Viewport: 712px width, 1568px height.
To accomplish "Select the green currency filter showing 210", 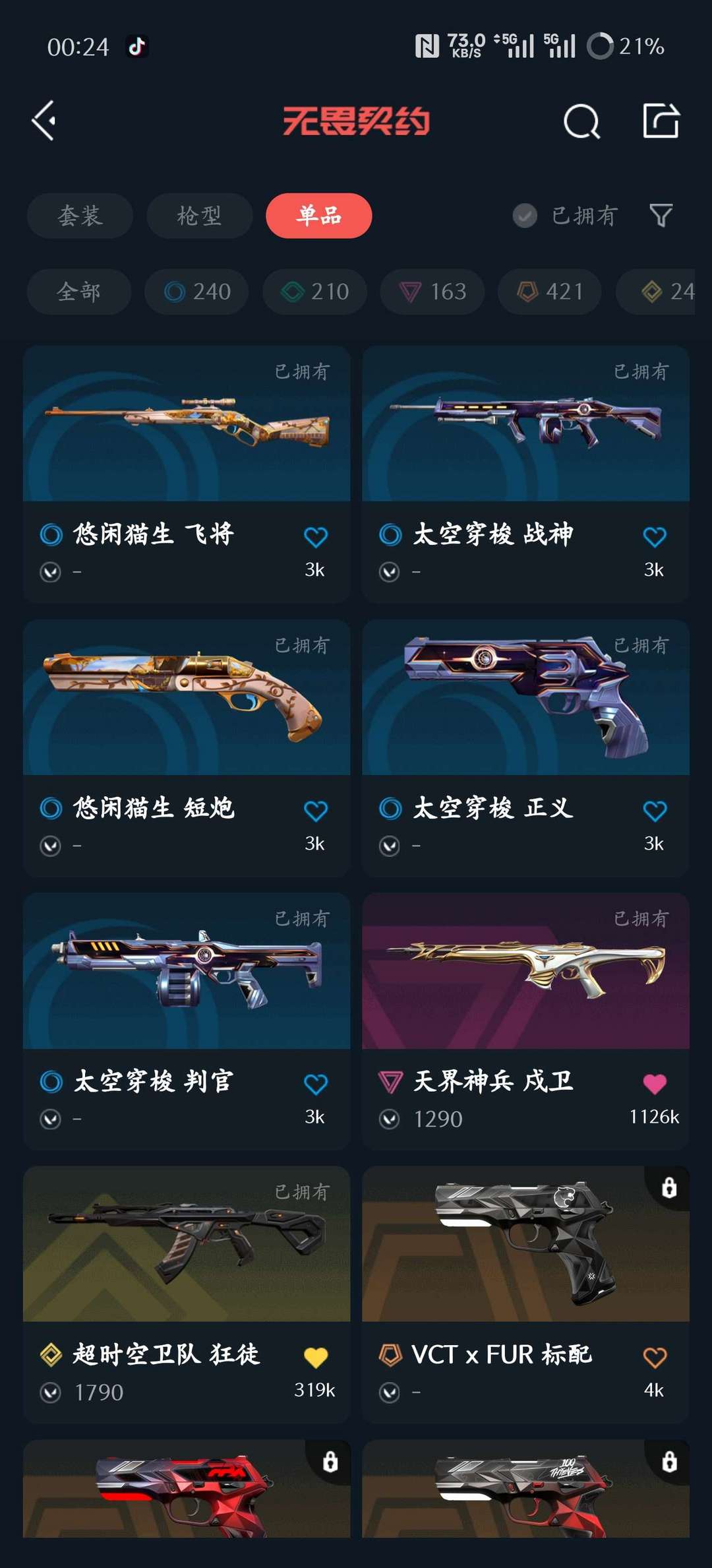I will (x=314, y=292).
